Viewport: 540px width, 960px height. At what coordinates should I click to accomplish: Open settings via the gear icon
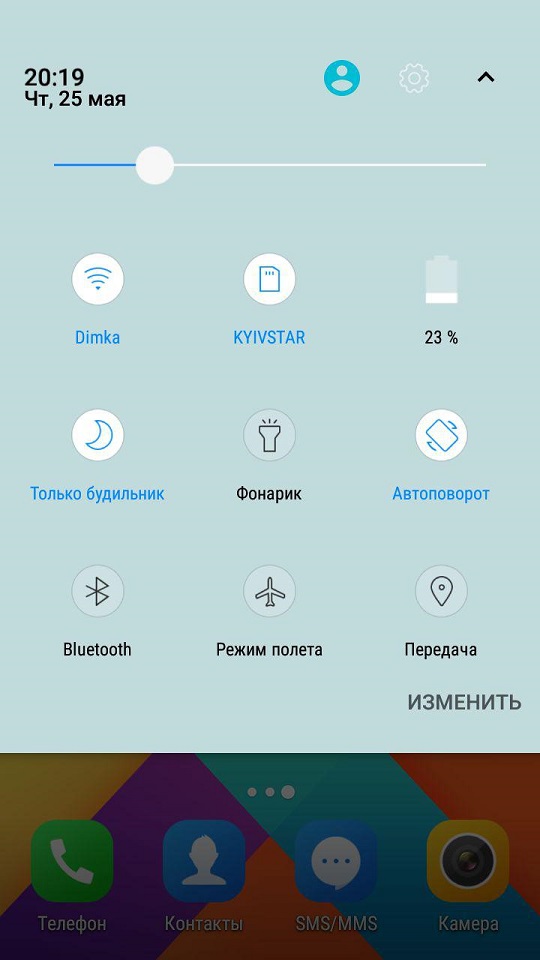tap(414, 78)
